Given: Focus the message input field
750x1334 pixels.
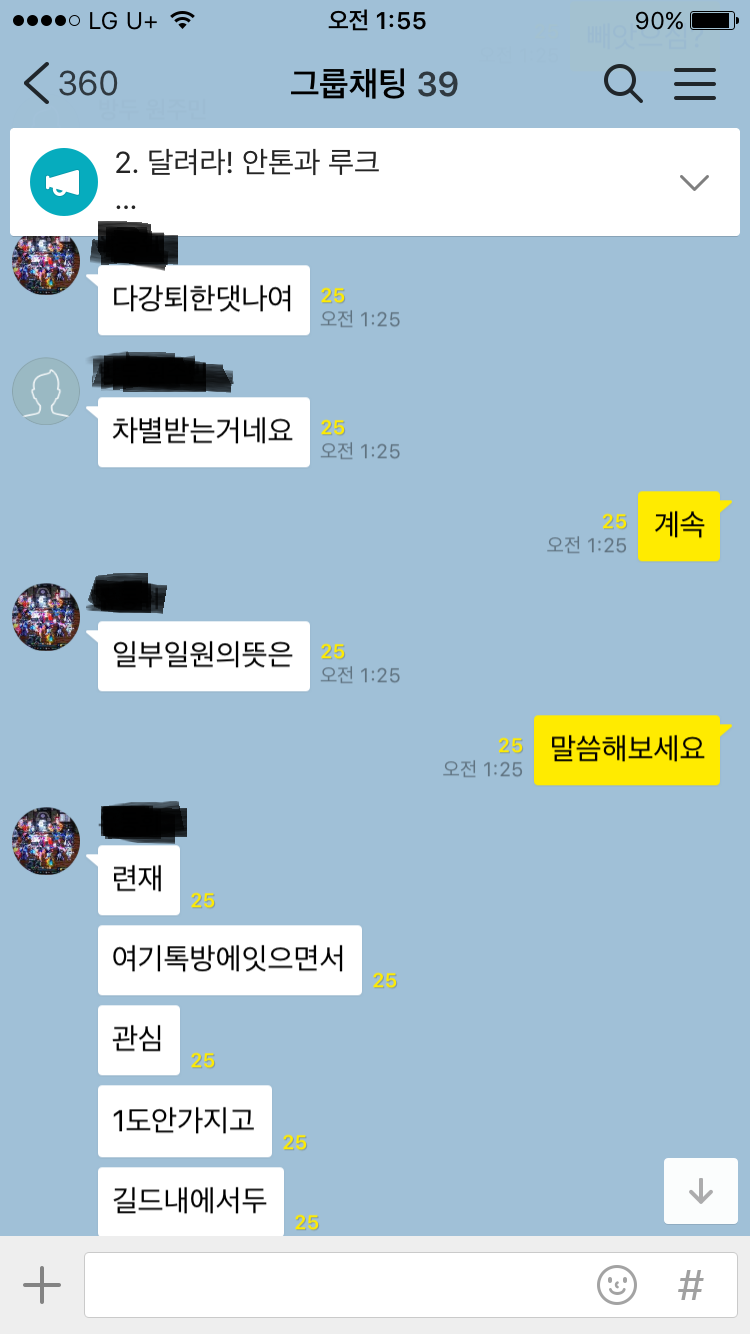Looking at the screenshot, I should point(335,1284).
